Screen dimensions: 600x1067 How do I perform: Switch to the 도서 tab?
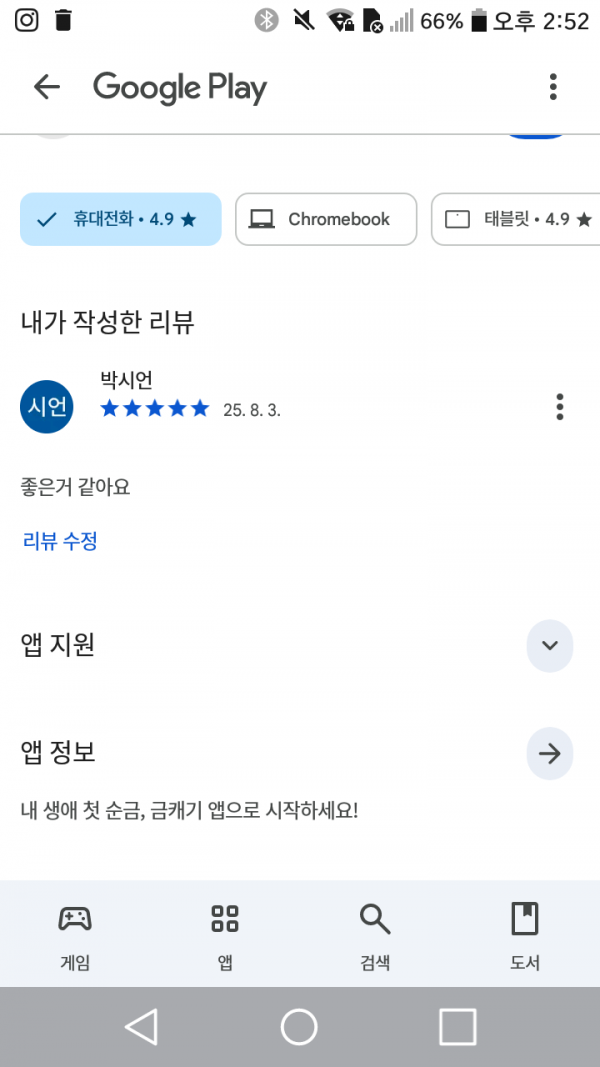point(524,934)
